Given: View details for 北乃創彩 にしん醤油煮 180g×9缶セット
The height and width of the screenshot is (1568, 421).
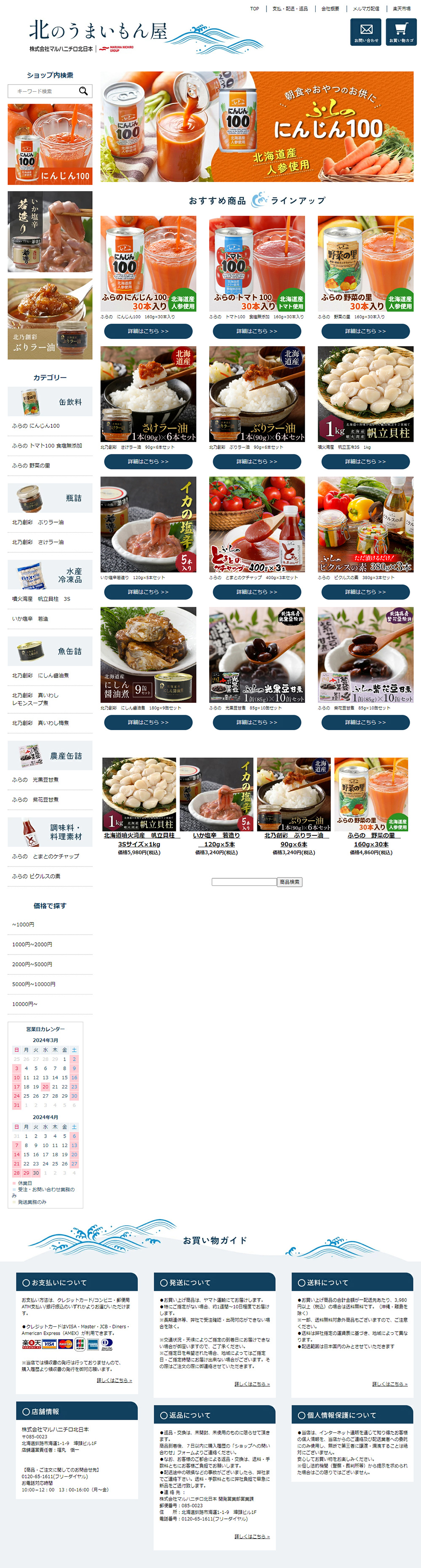Looking at the screenshot, I should pos(149,722).
